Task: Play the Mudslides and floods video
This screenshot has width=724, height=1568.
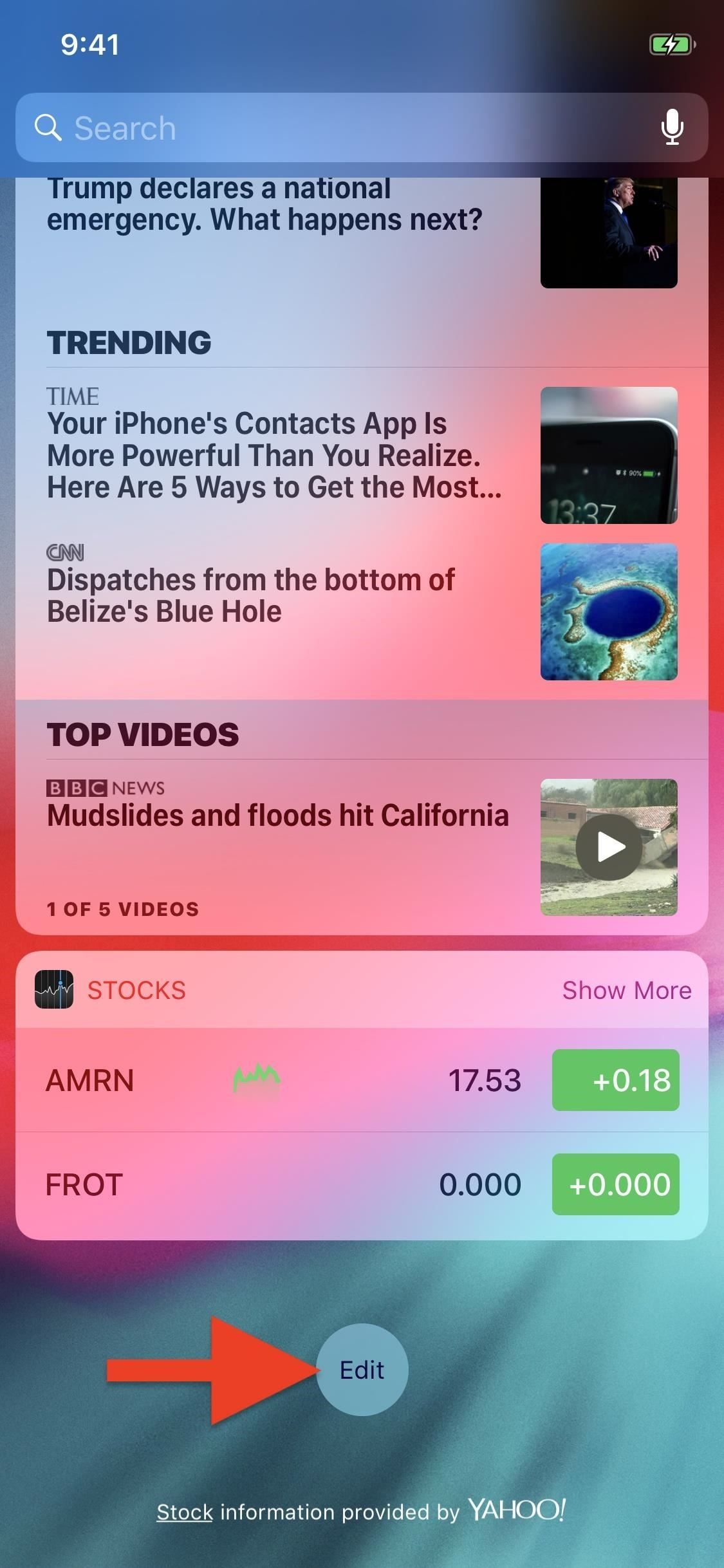Action: pyautogui.click(x=608, y=846)
